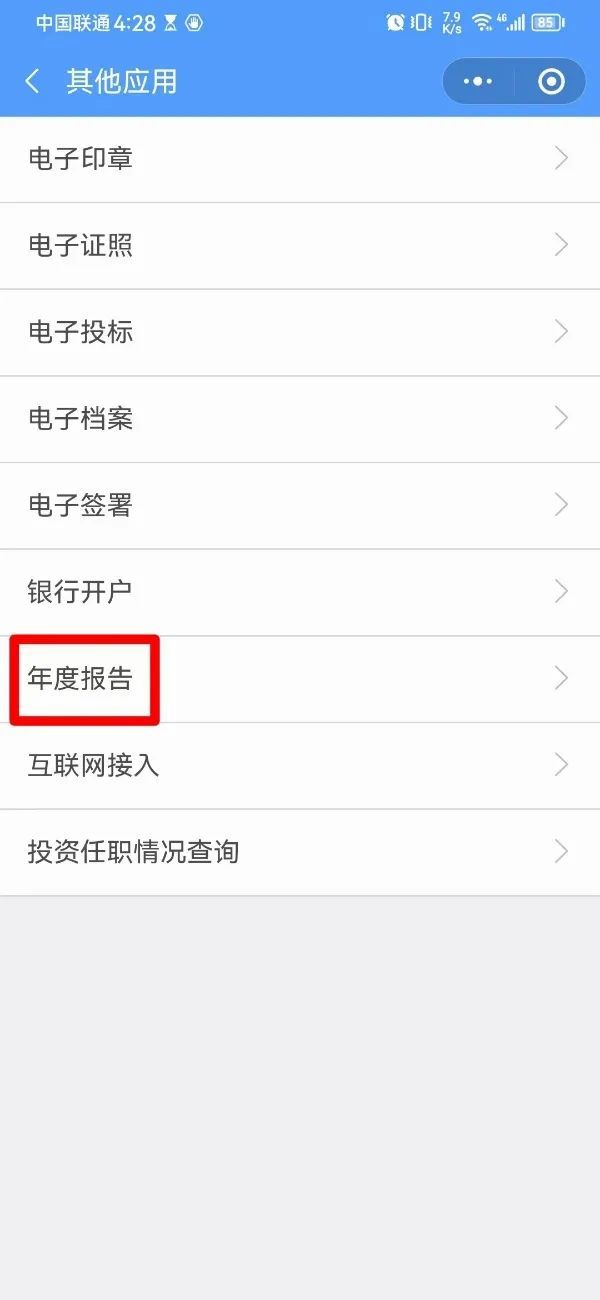Open 电子印章
The image size is (600, 1300).
click(x=300, y=159)
